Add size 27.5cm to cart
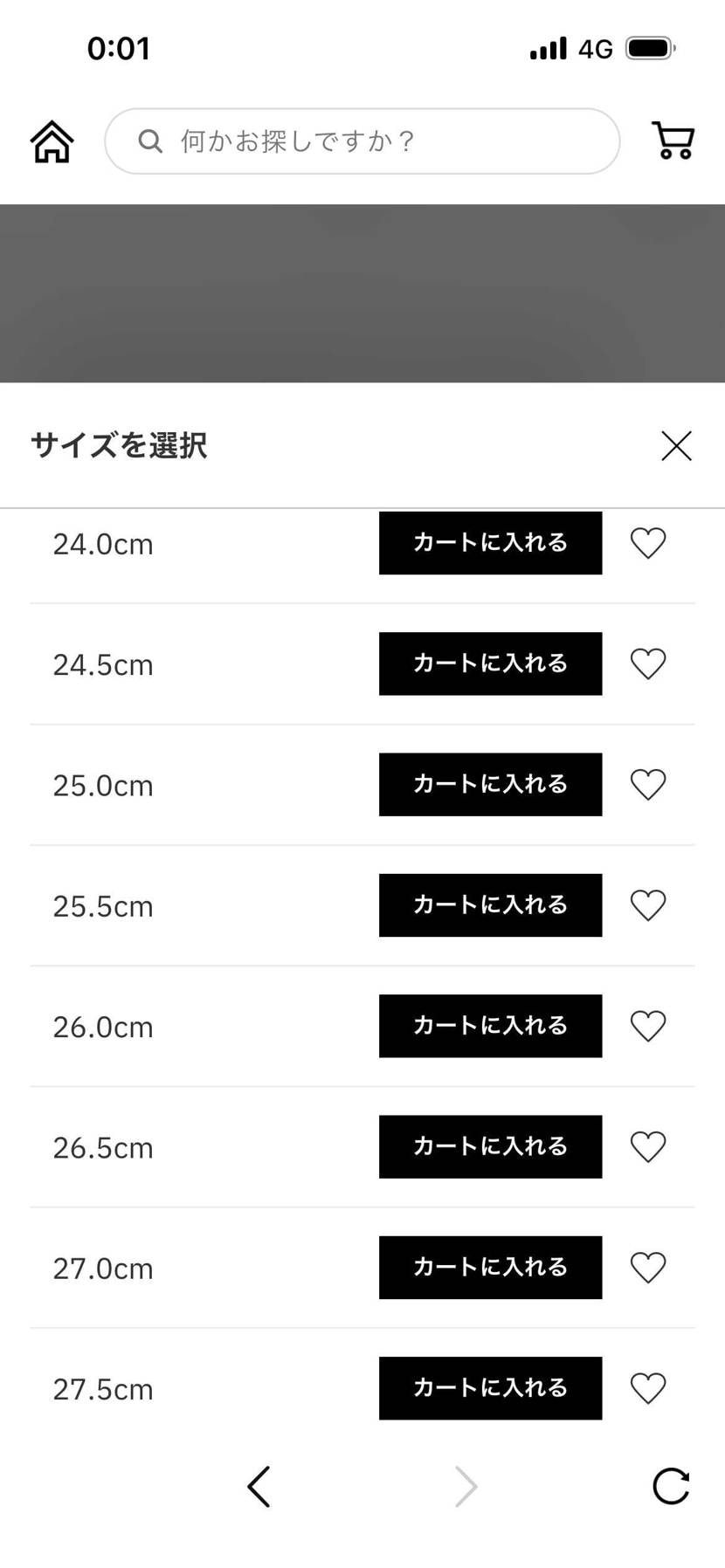Viewport: 725px width, 1568px height. tap(490, 1387)
